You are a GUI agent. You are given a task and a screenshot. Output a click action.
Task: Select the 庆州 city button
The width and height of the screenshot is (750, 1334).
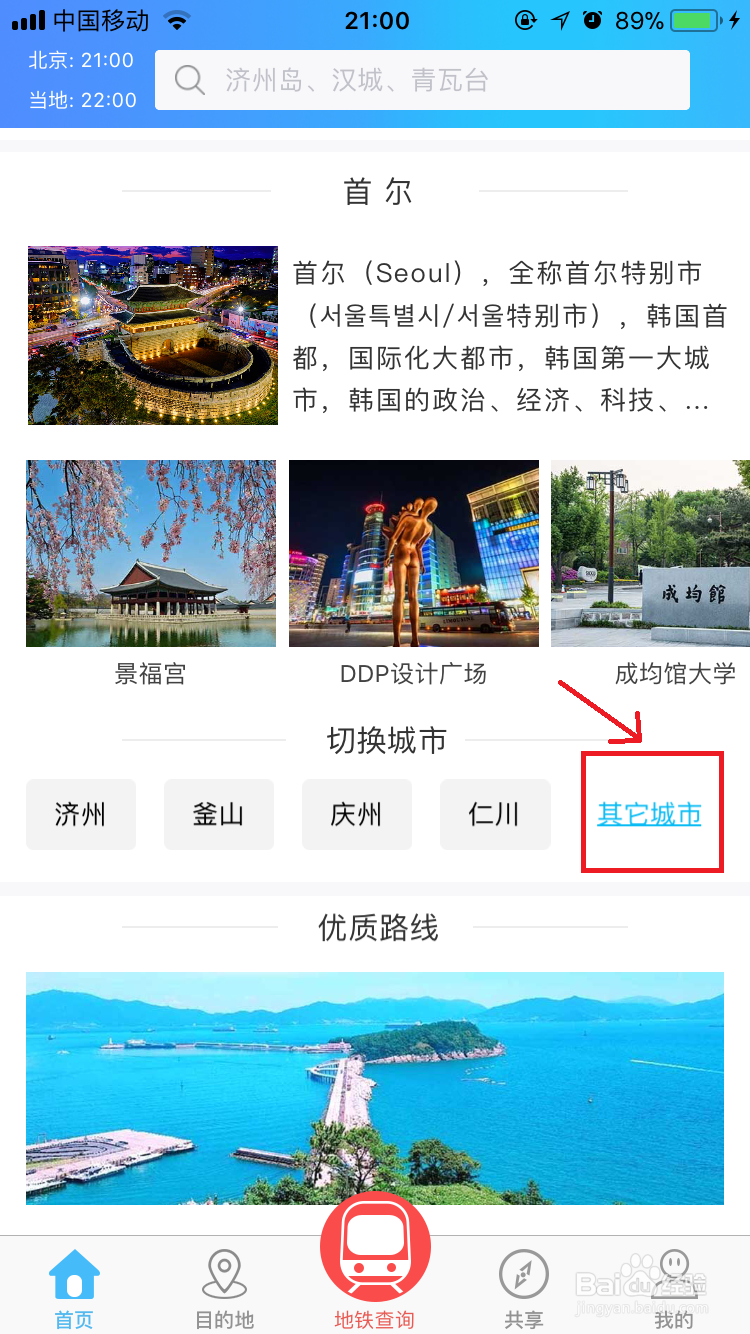[356, 814]
